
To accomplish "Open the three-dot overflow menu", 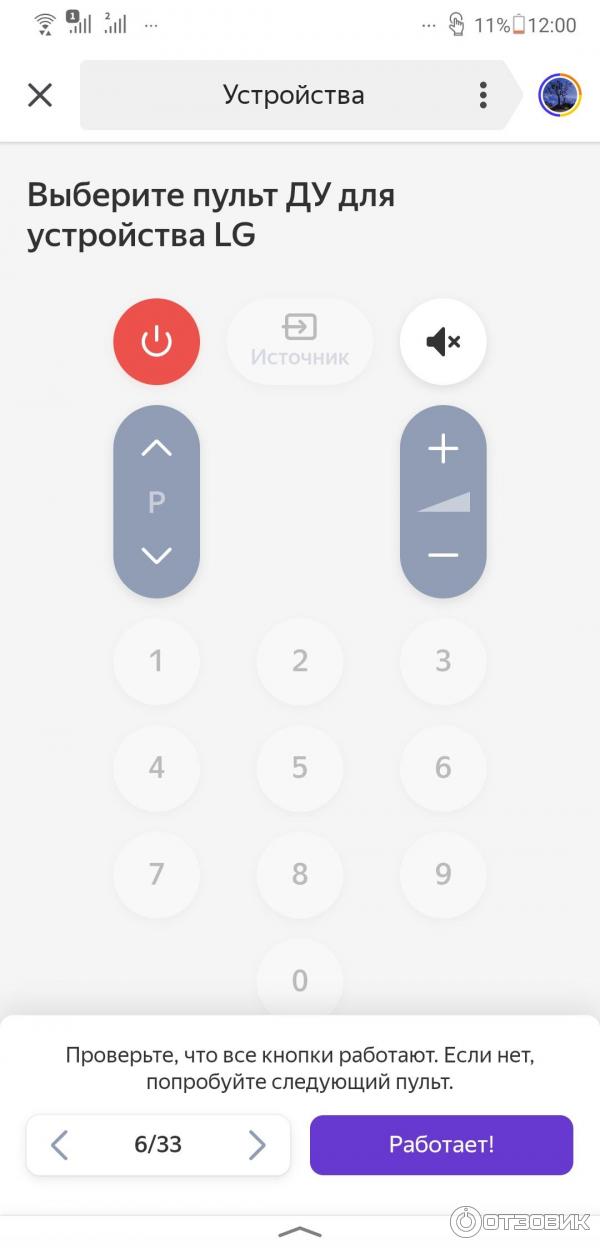I will [483, 95].
